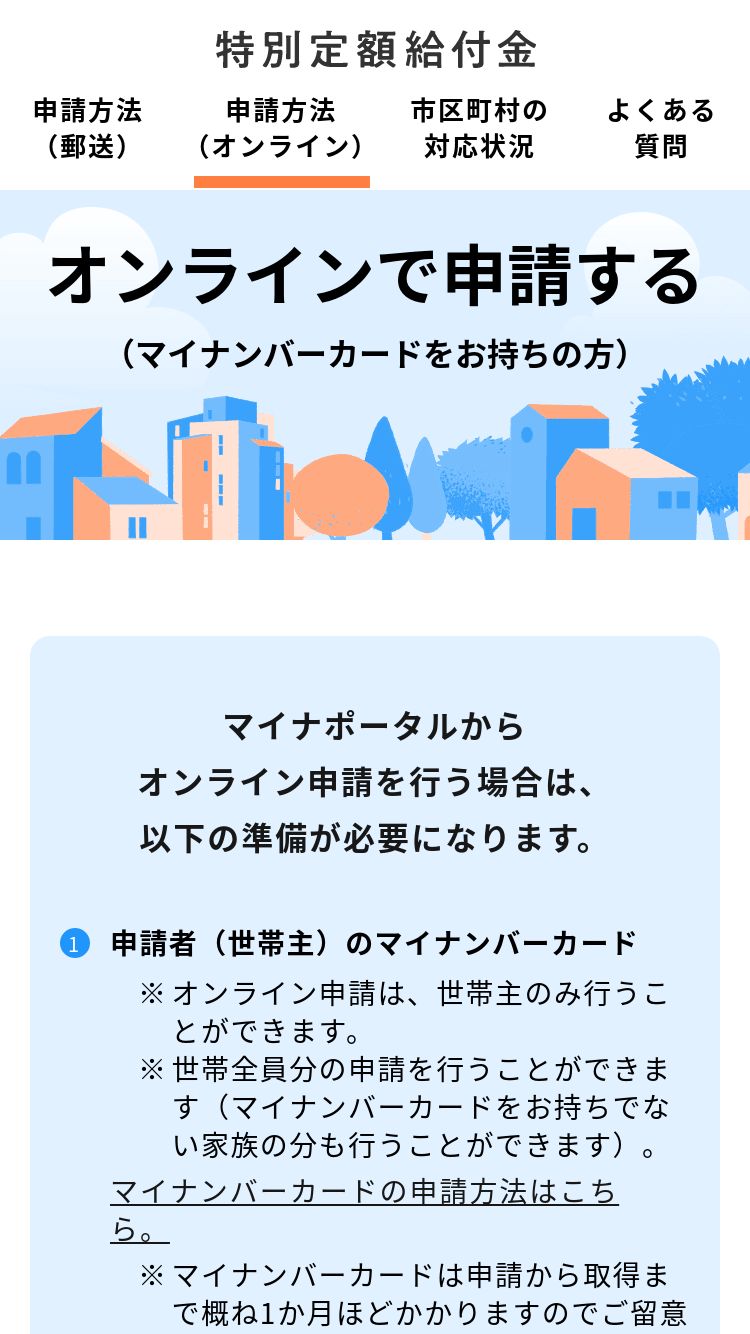The height and width of the screenshot is (1334, 750).
Task: Select the 申請方法（オンライン） tab
Action: (281, 129)
